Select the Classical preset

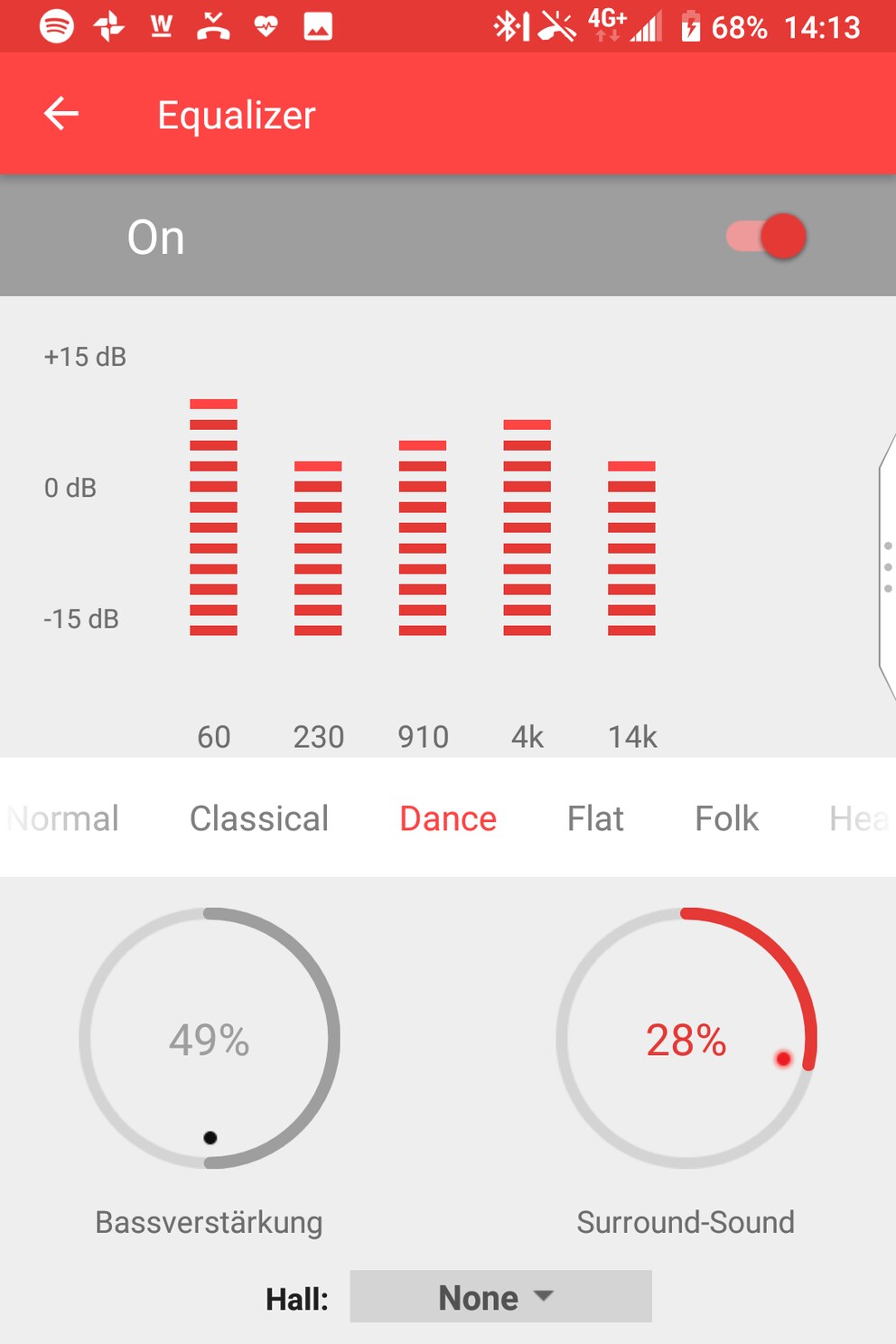pos(258,818)
